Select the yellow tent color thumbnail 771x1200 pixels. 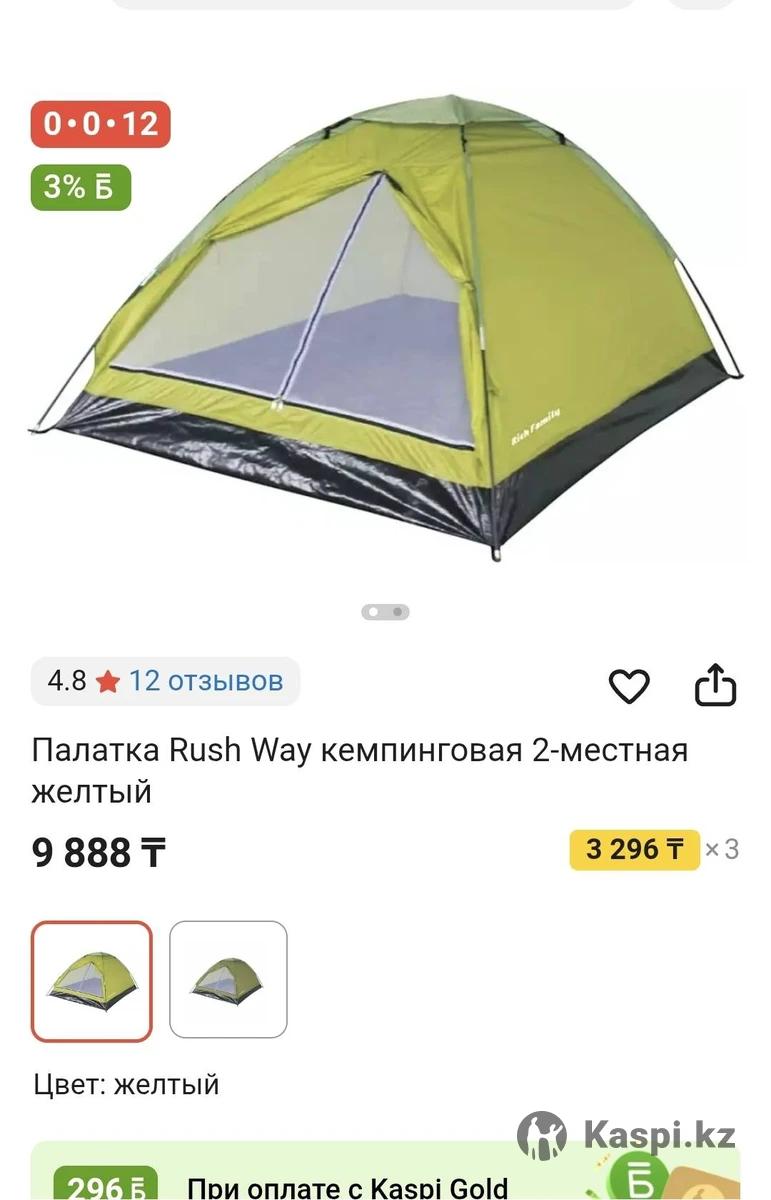92,981
